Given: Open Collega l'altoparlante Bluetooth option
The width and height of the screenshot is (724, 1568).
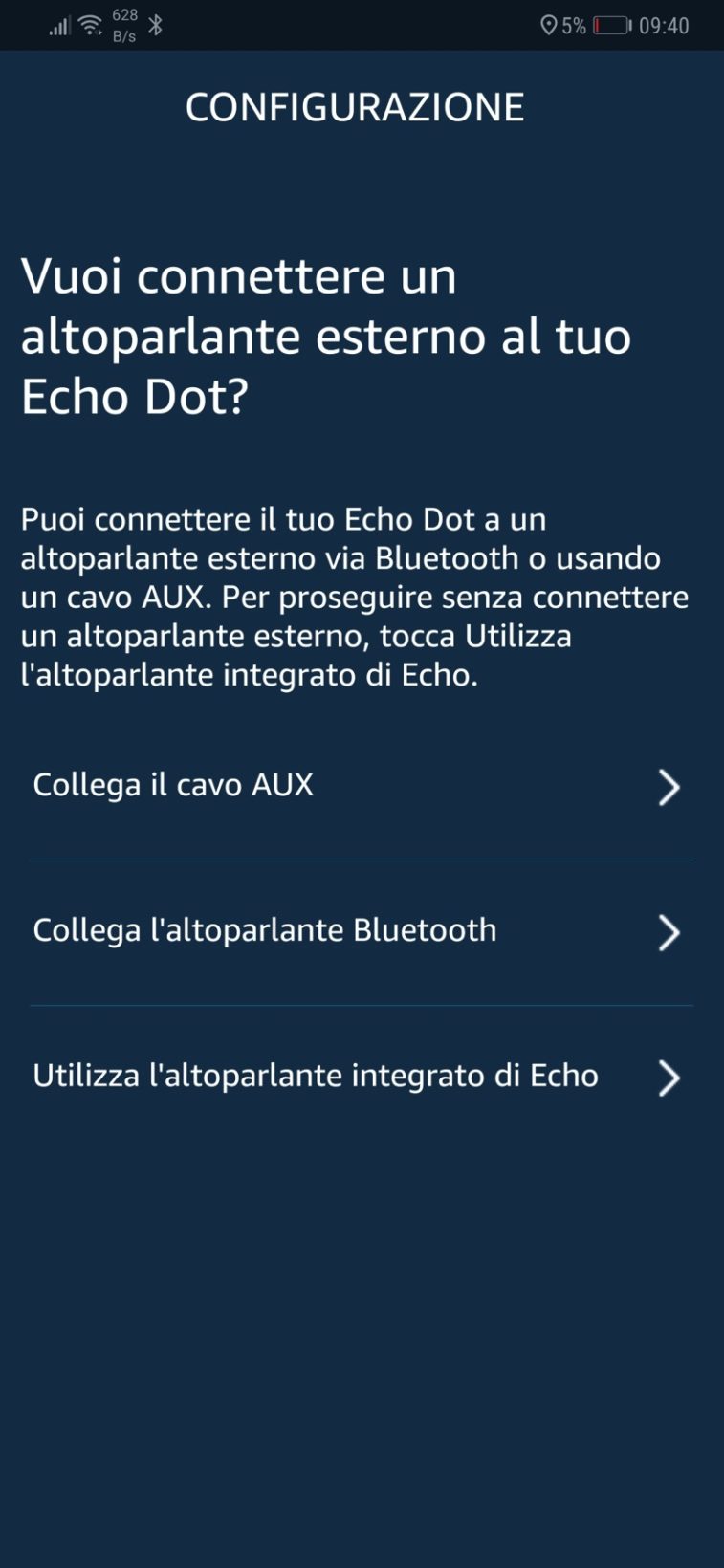Looking at the screenshot, I should click(362, 931).
